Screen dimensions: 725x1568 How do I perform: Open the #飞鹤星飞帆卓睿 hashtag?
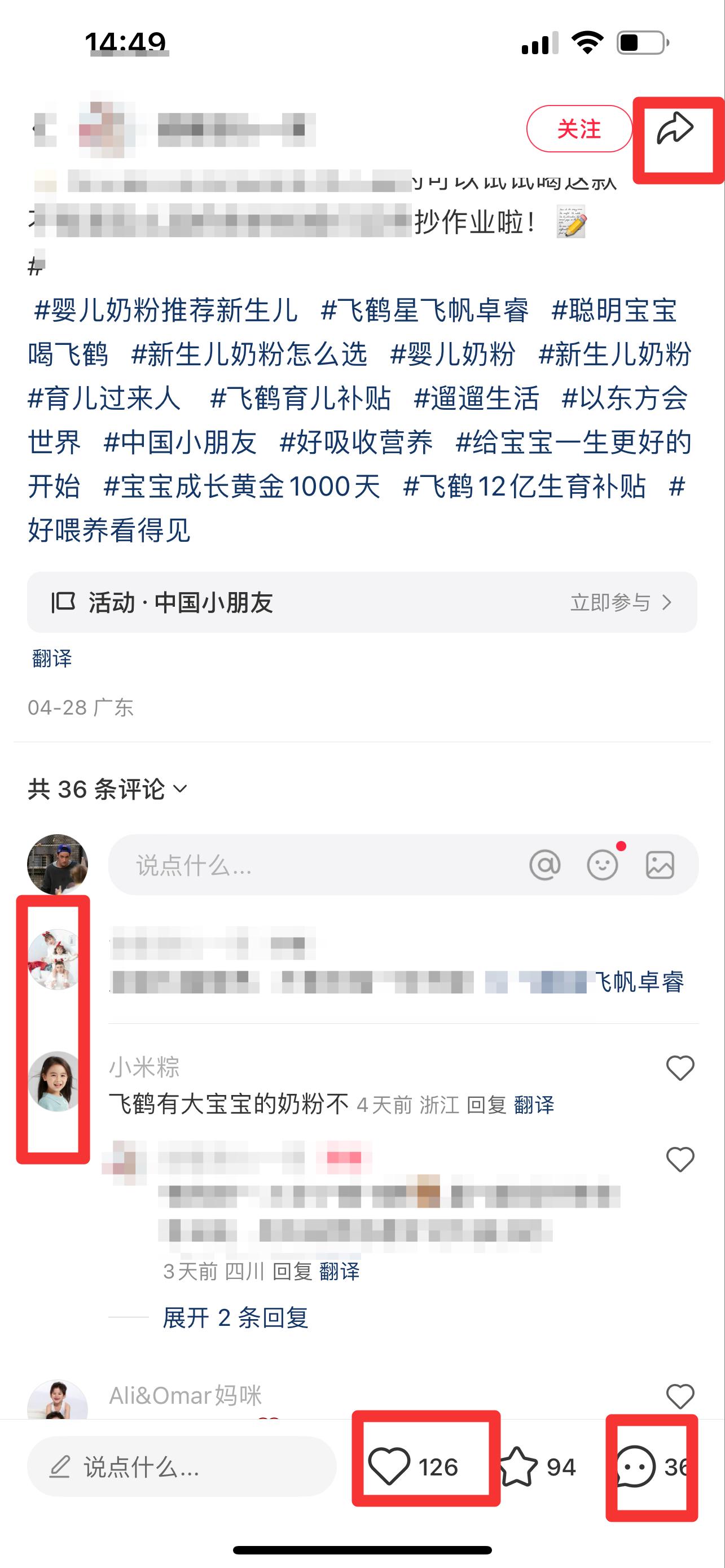tap(424, 310)
